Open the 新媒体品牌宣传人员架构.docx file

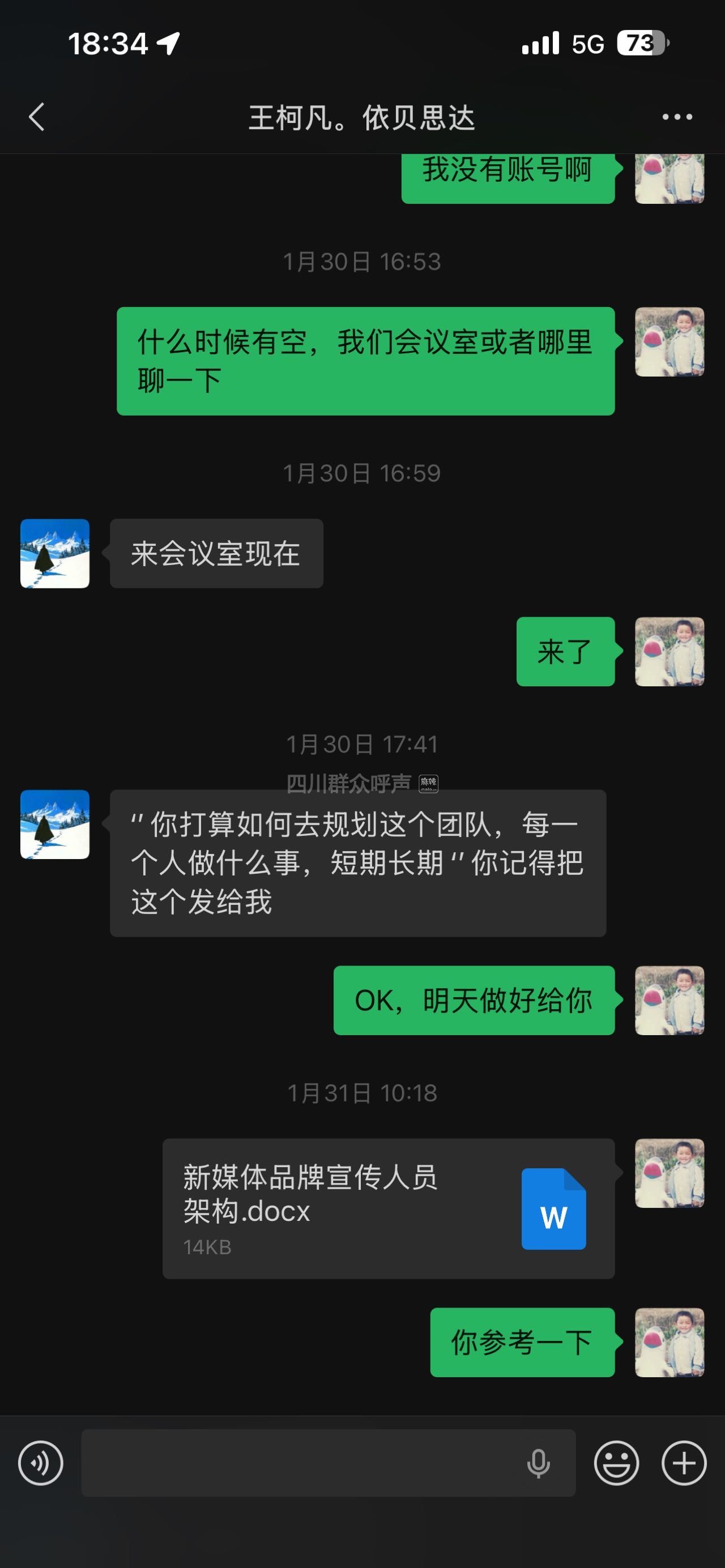coord(389,1208)
